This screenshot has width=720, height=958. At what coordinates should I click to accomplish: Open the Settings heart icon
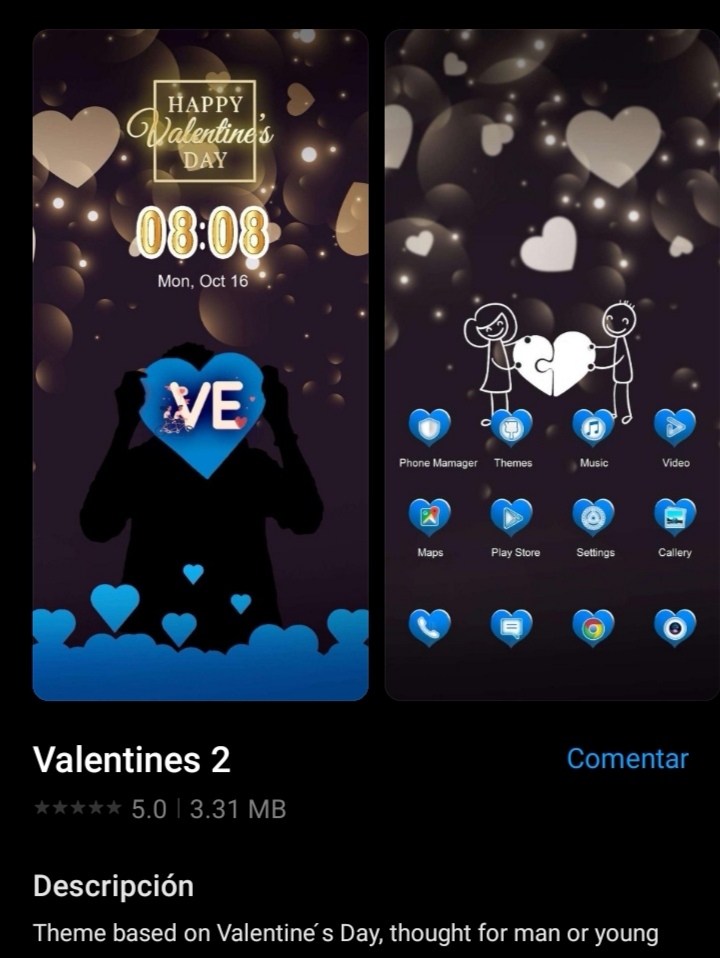(x=594, y=517)
